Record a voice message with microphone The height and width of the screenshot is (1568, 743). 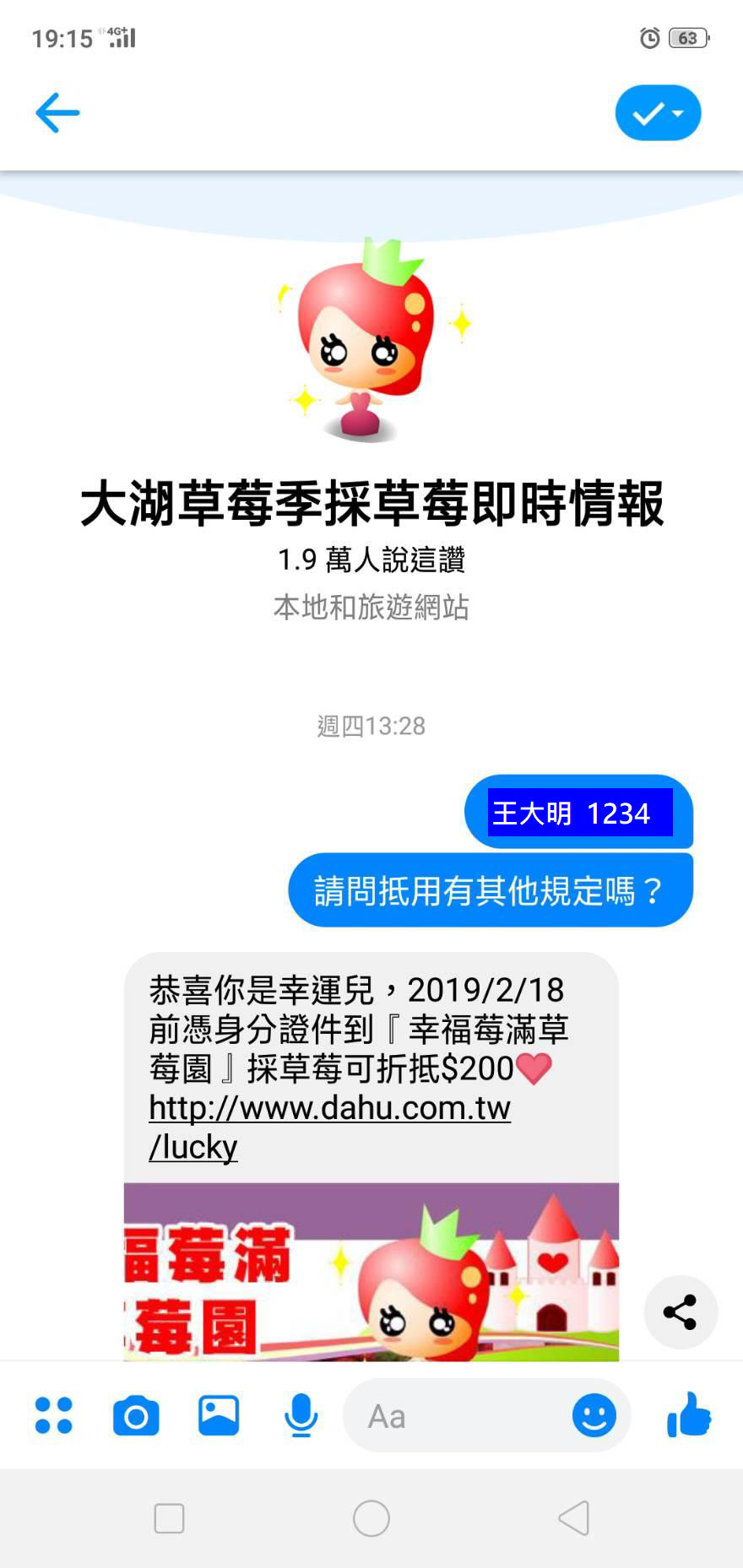click(301, 1415)
